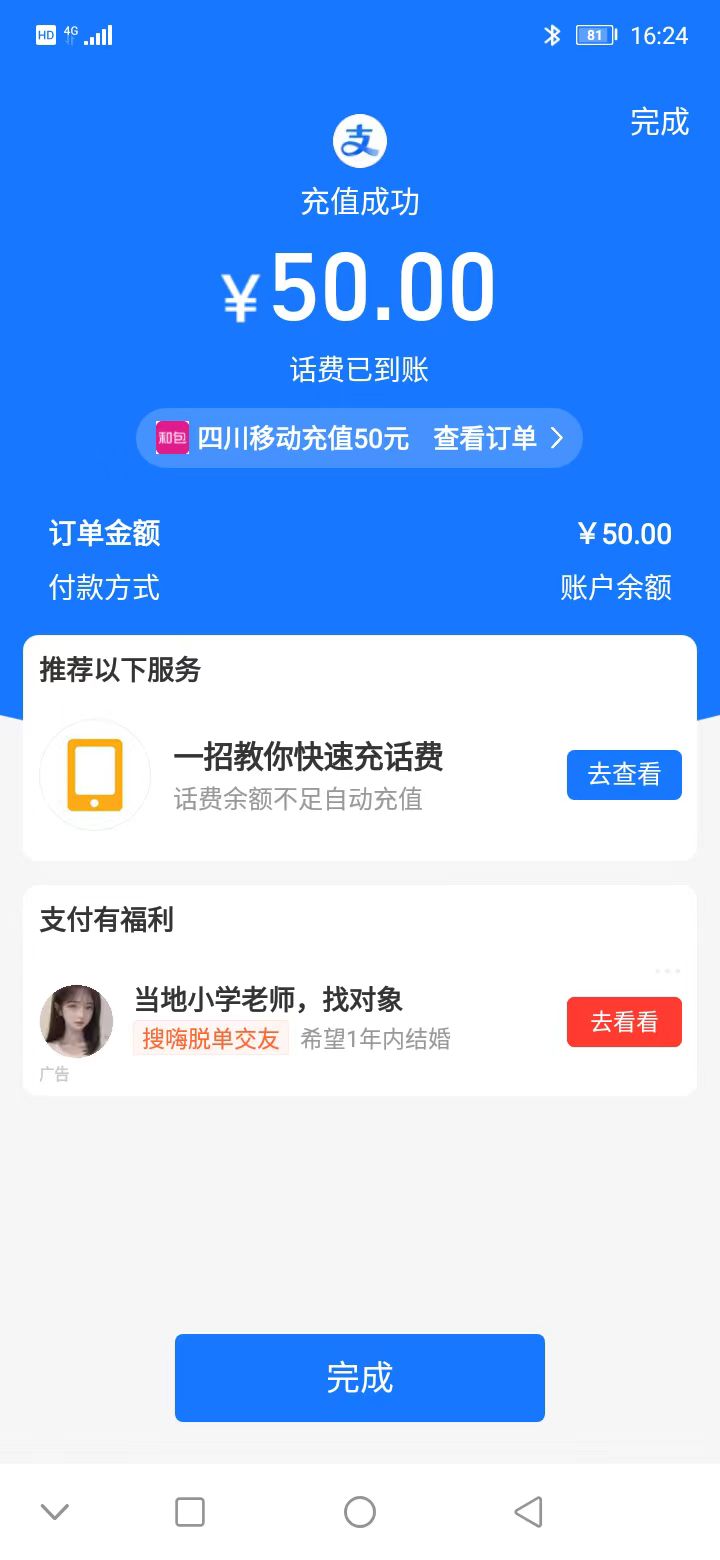Open the three-dot menu on the ad

click(x=667, y=971)
